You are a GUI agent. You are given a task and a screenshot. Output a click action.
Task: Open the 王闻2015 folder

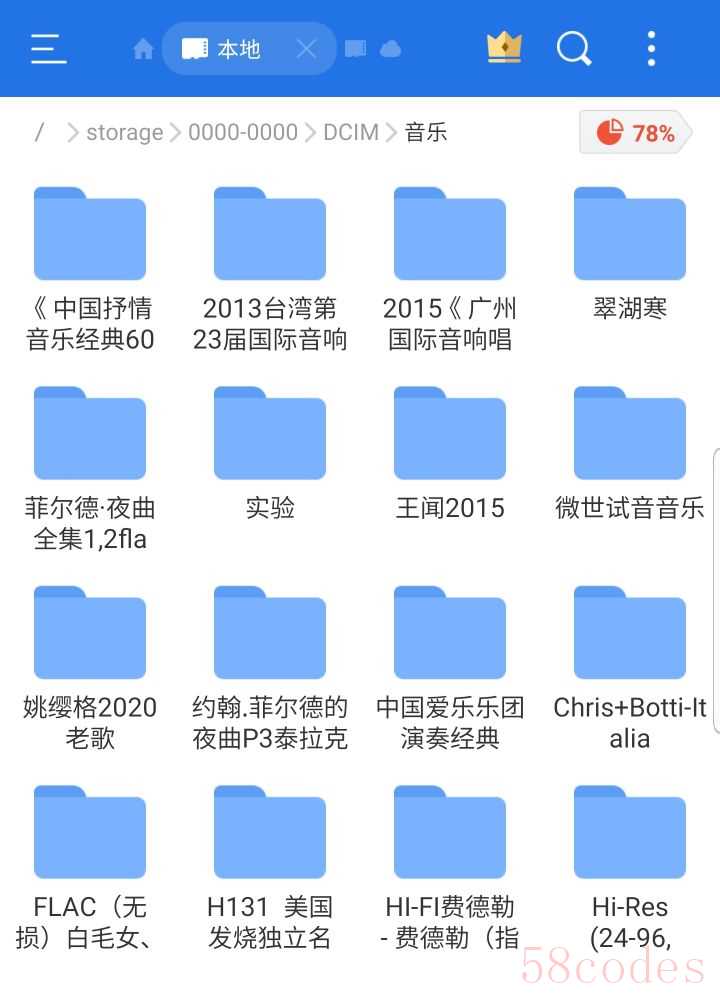450,434
